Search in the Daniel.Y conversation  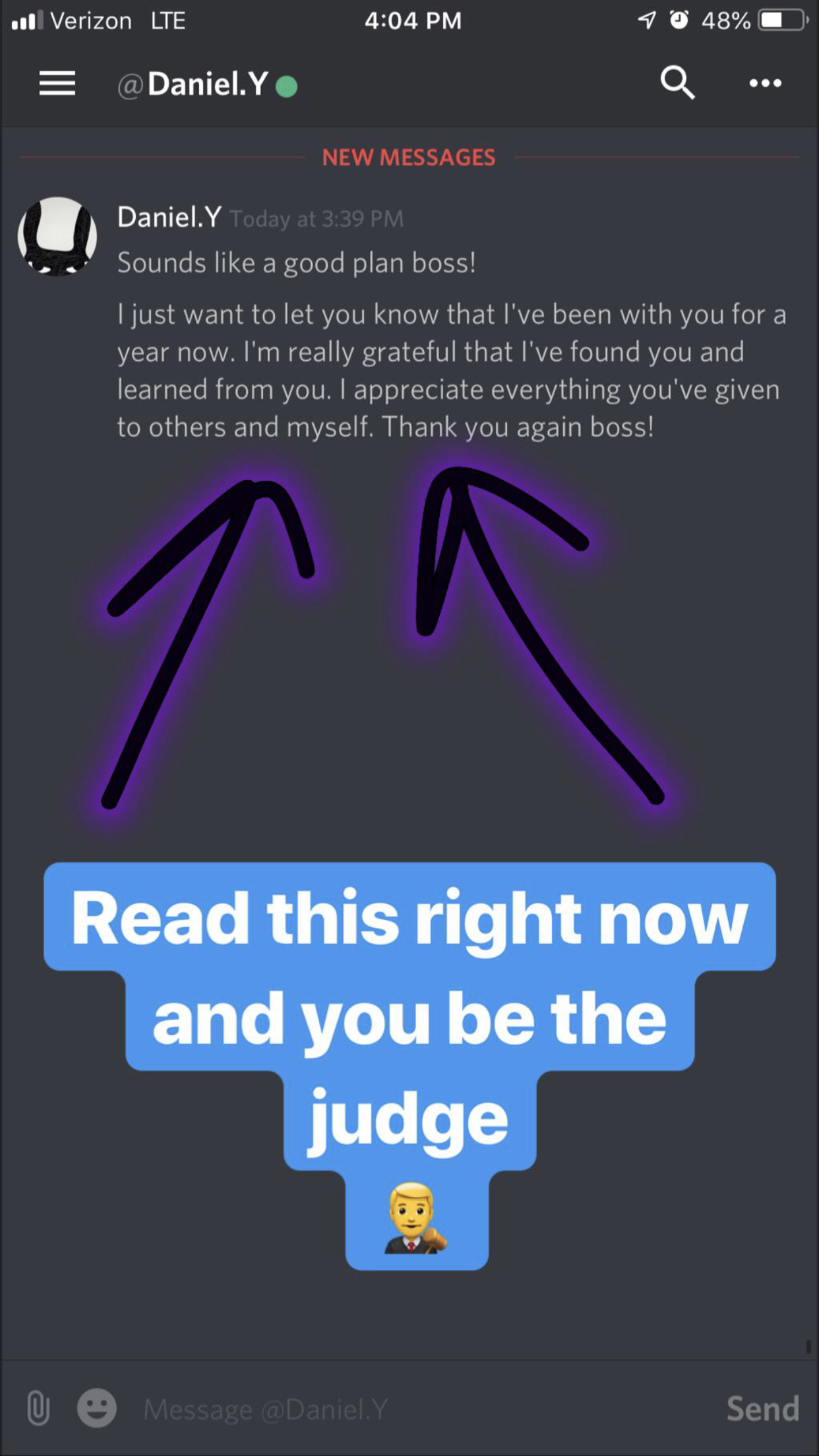[x=677, y=82]
